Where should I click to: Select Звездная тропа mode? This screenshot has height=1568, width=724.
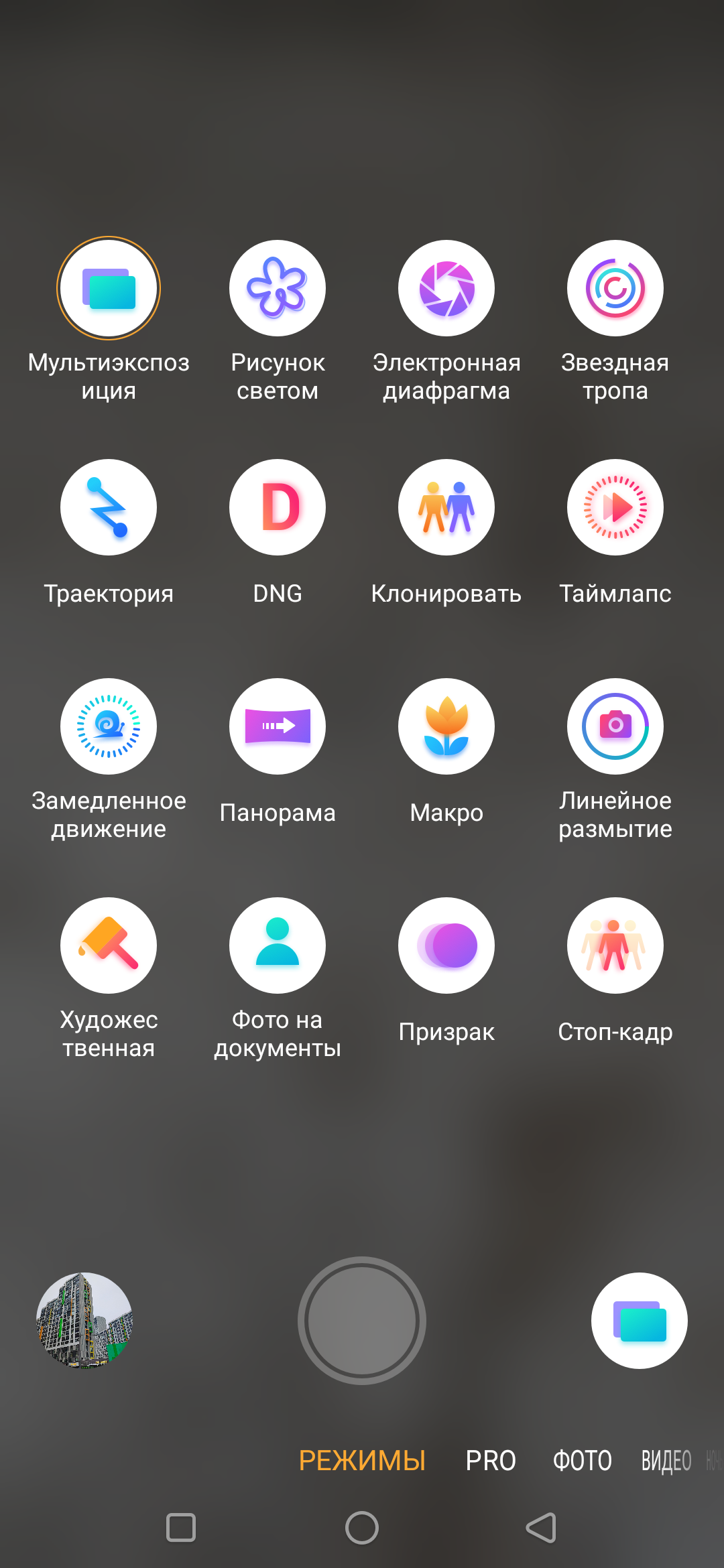(615, 288)
